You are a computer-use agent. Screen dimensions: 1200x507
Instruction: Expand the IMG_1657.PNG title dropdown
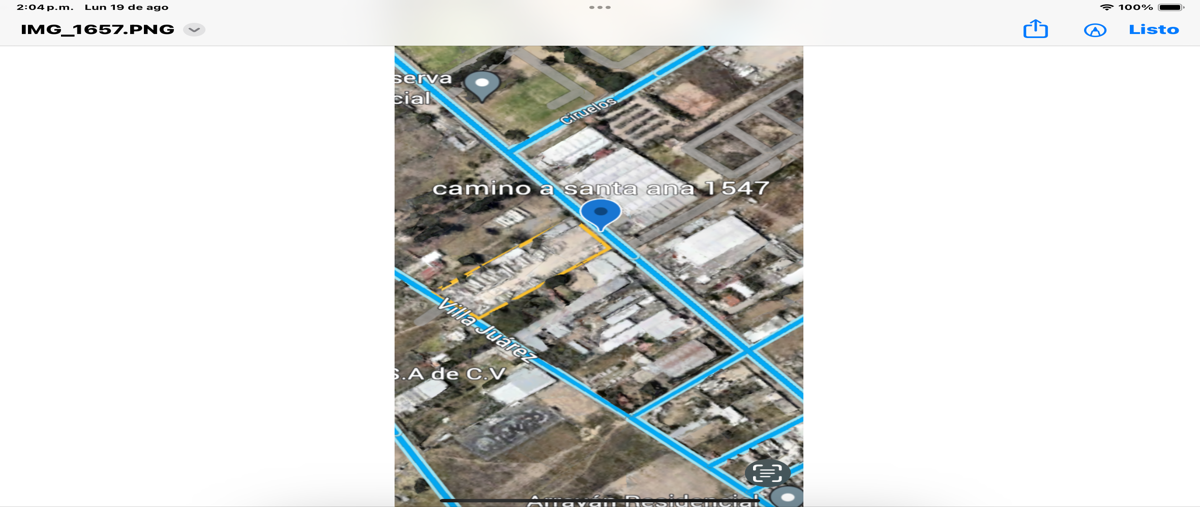[195, 30]
